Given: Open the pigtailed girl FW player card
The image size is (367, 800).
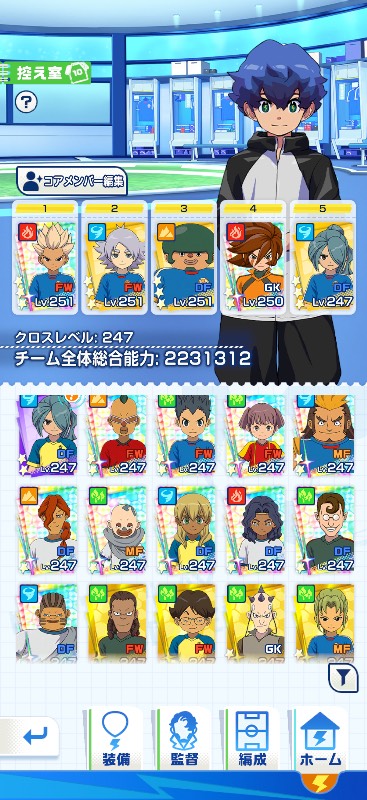Looking at the screenshot, I should (255, 434).
